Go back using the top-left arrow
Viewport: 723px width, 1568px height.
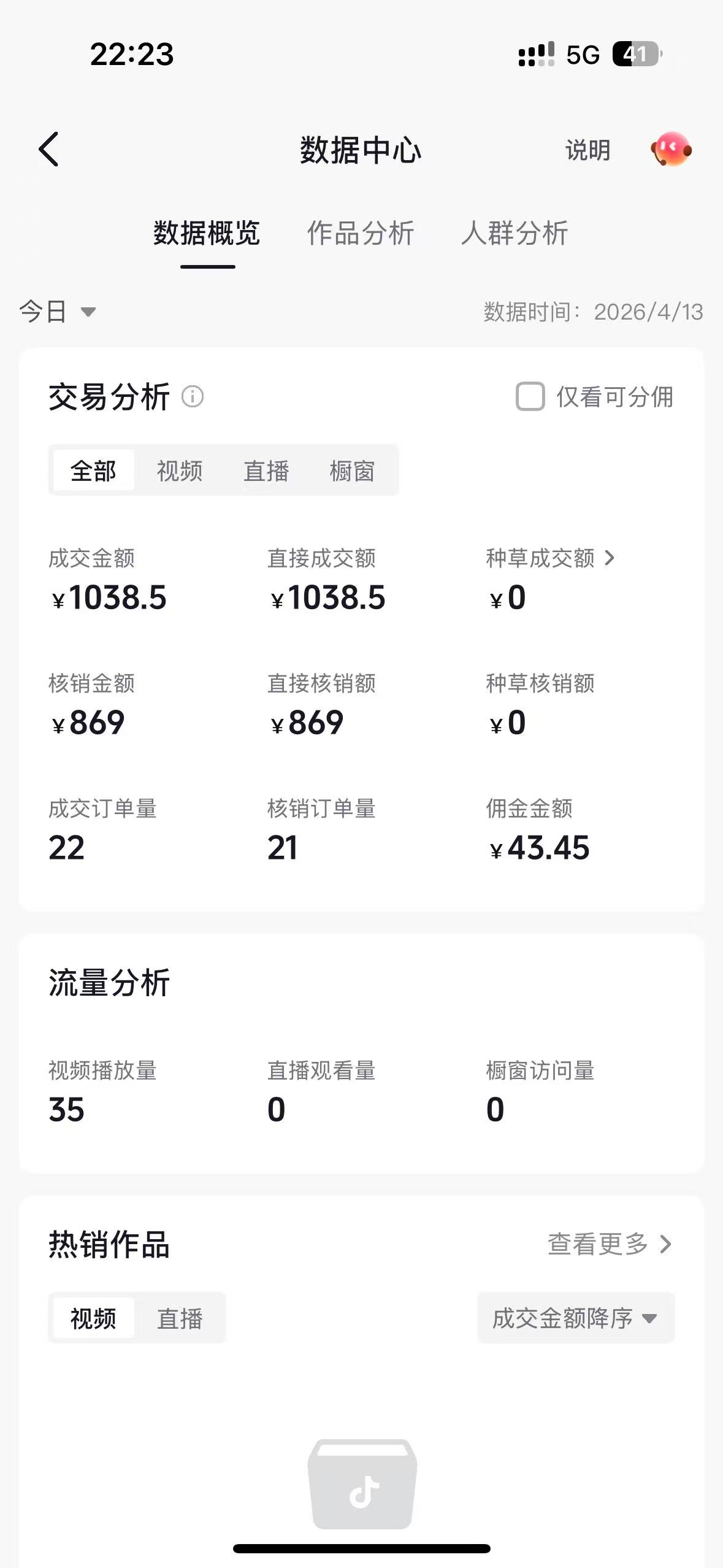(49, 149)
